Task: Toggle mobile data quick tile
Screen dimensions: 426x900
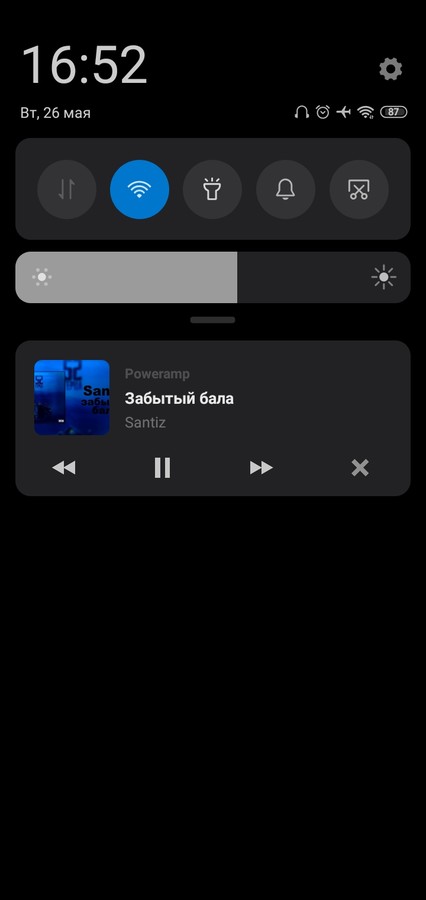Action: pos(67,189)
